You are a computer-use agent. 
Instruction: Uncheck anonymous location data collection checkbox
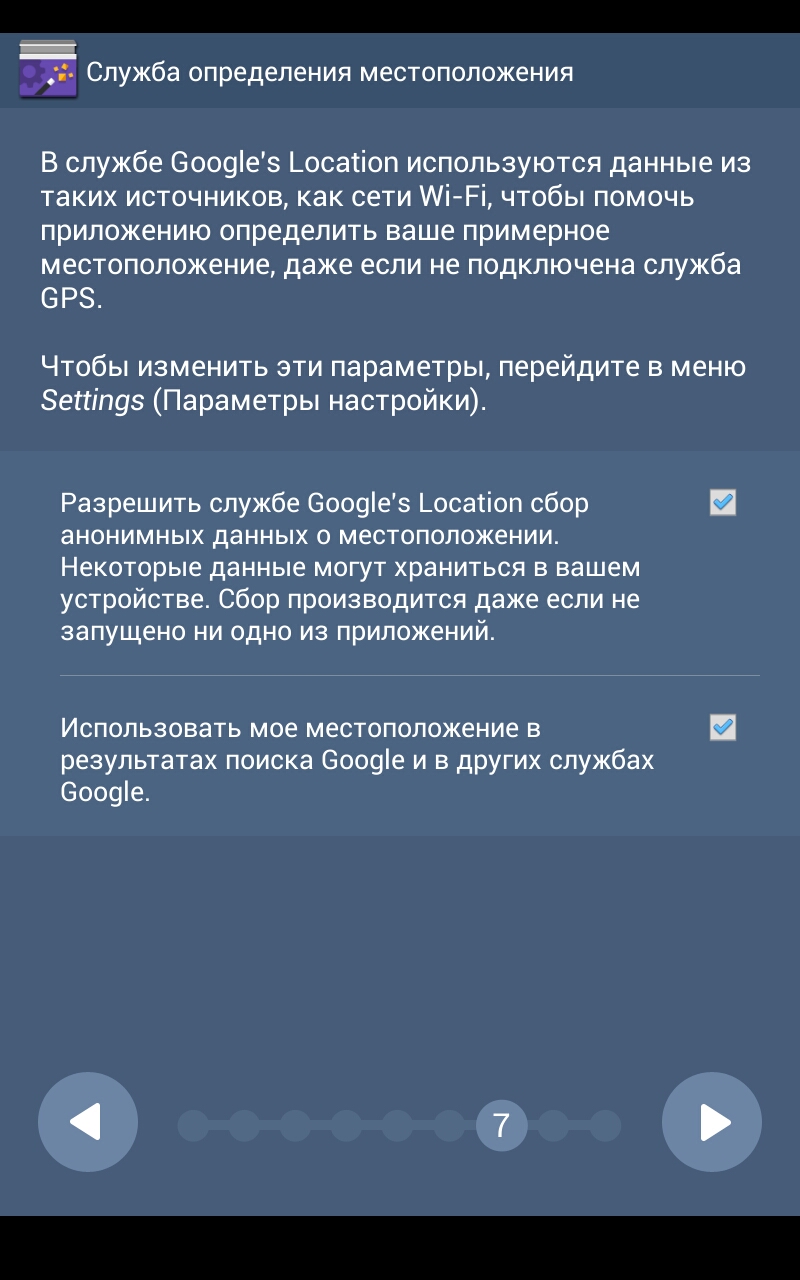[723, 502]
